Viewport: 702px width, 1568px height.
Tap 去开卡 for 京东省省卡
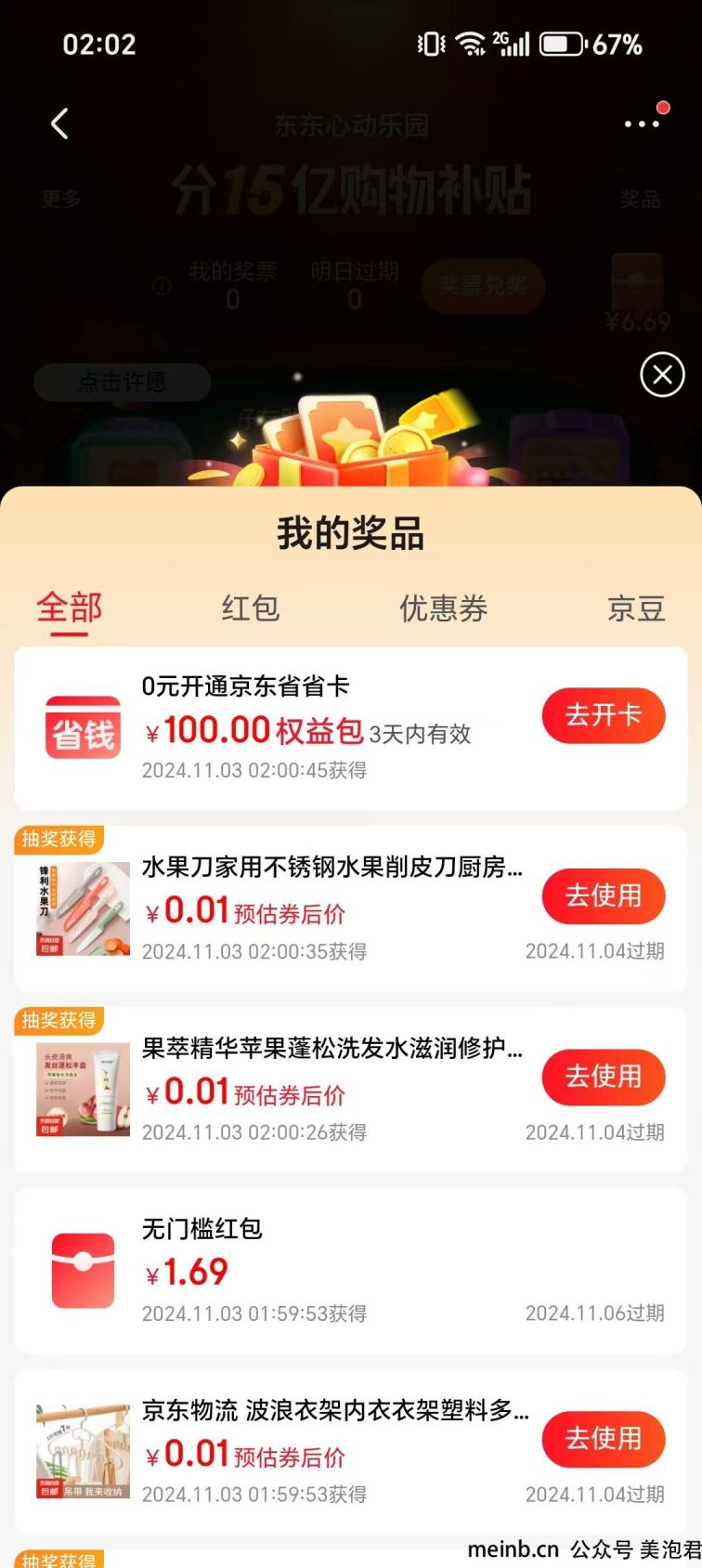604,715
